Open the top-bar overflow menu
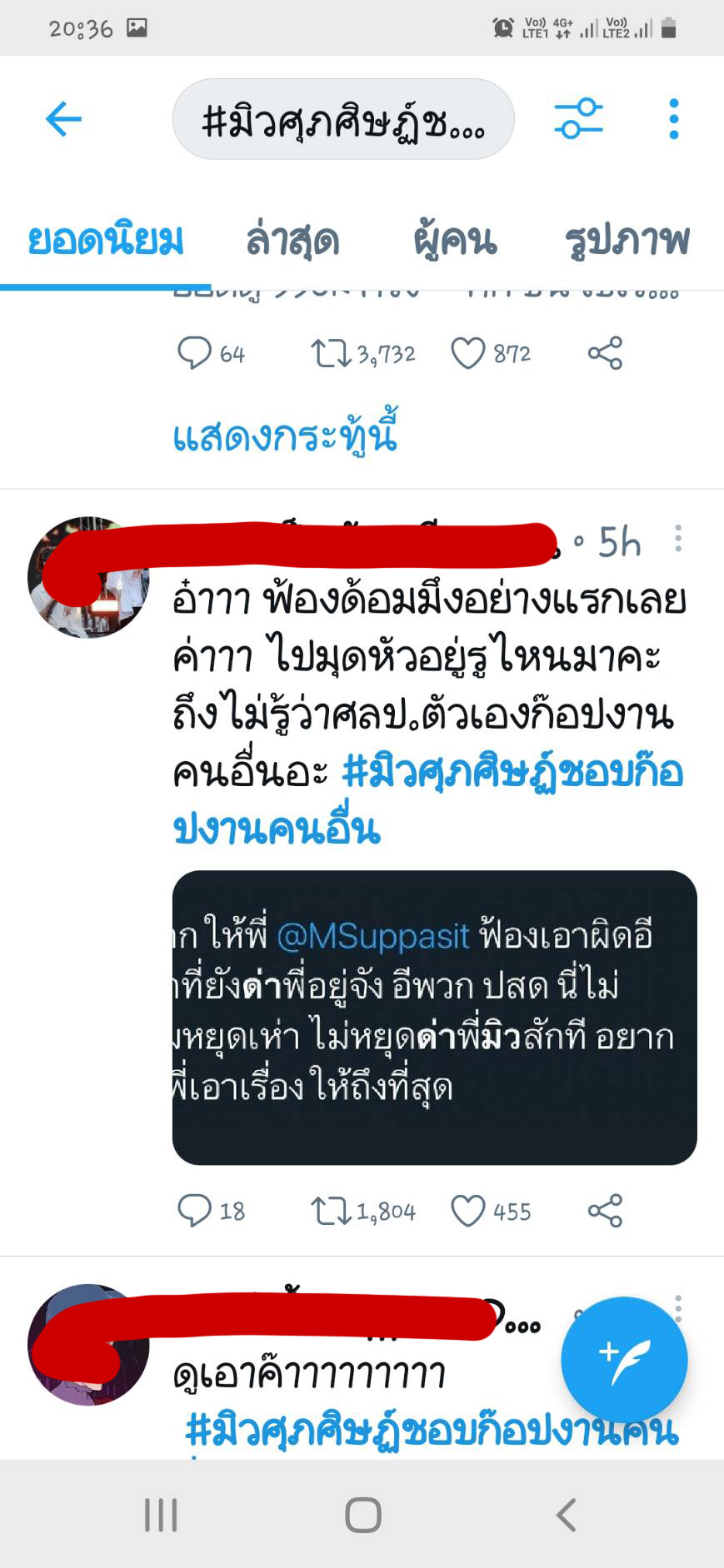 coord(674,119)
